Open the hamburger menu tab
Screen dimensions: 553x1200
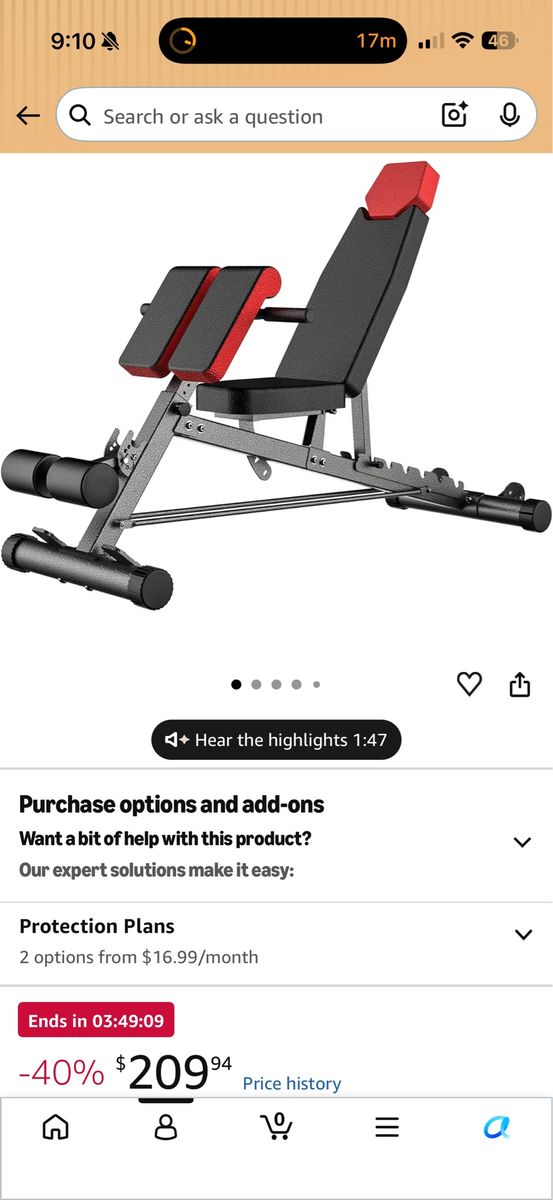[x=387, y=1127]
